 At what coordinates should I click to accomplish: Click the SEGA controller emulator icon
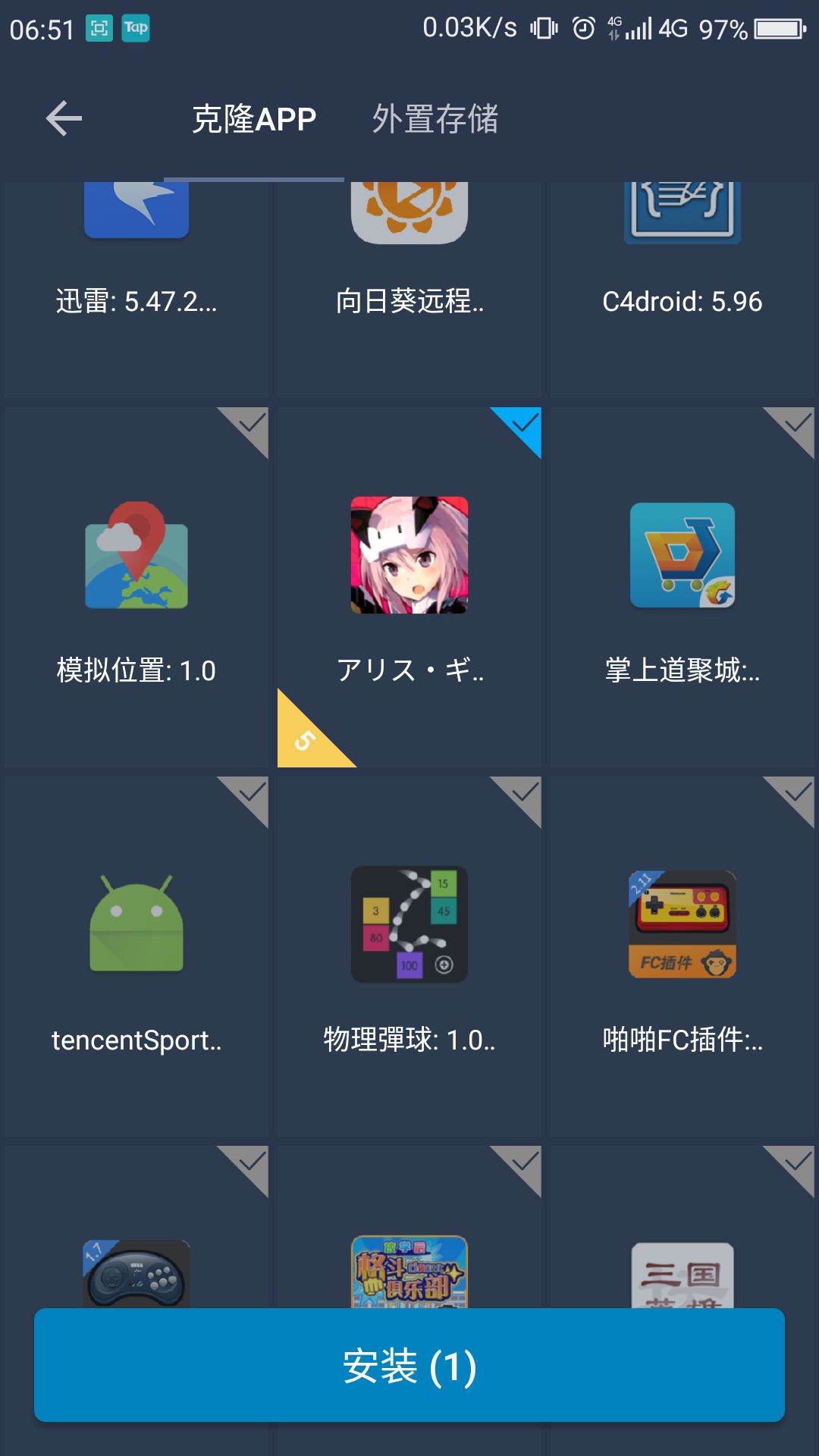(136, 1274)
